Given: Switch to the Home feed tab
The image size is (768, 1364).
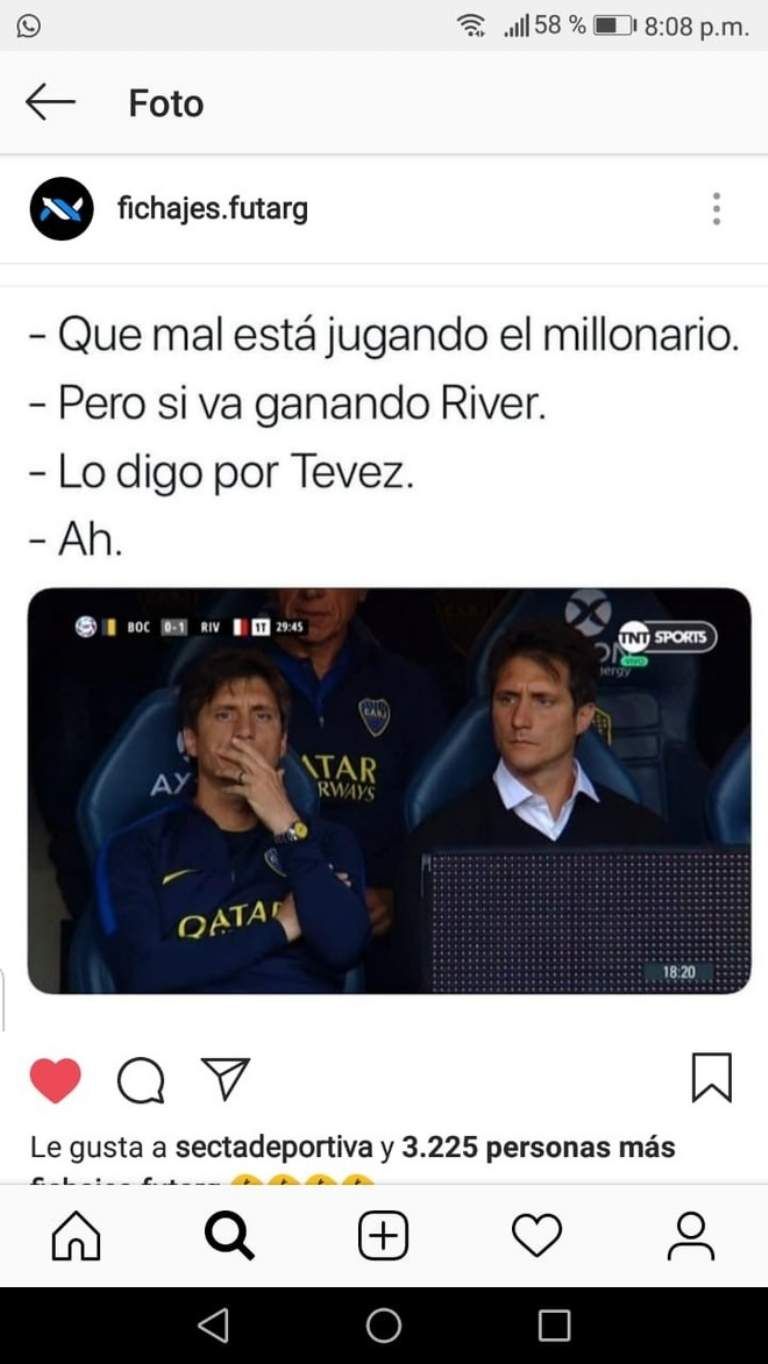Looking at the screenshot, I should click(77, 1237).
